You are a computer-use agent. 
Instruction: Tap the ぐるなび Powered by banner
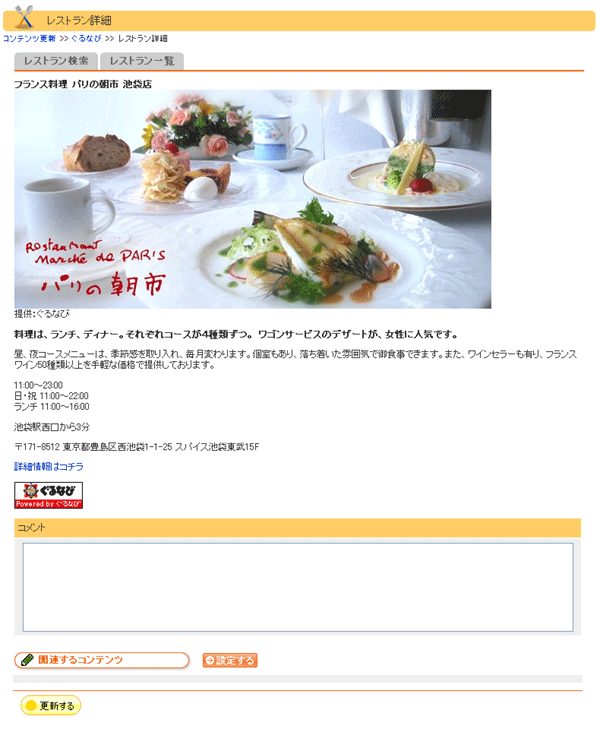[x=48, y=495]
